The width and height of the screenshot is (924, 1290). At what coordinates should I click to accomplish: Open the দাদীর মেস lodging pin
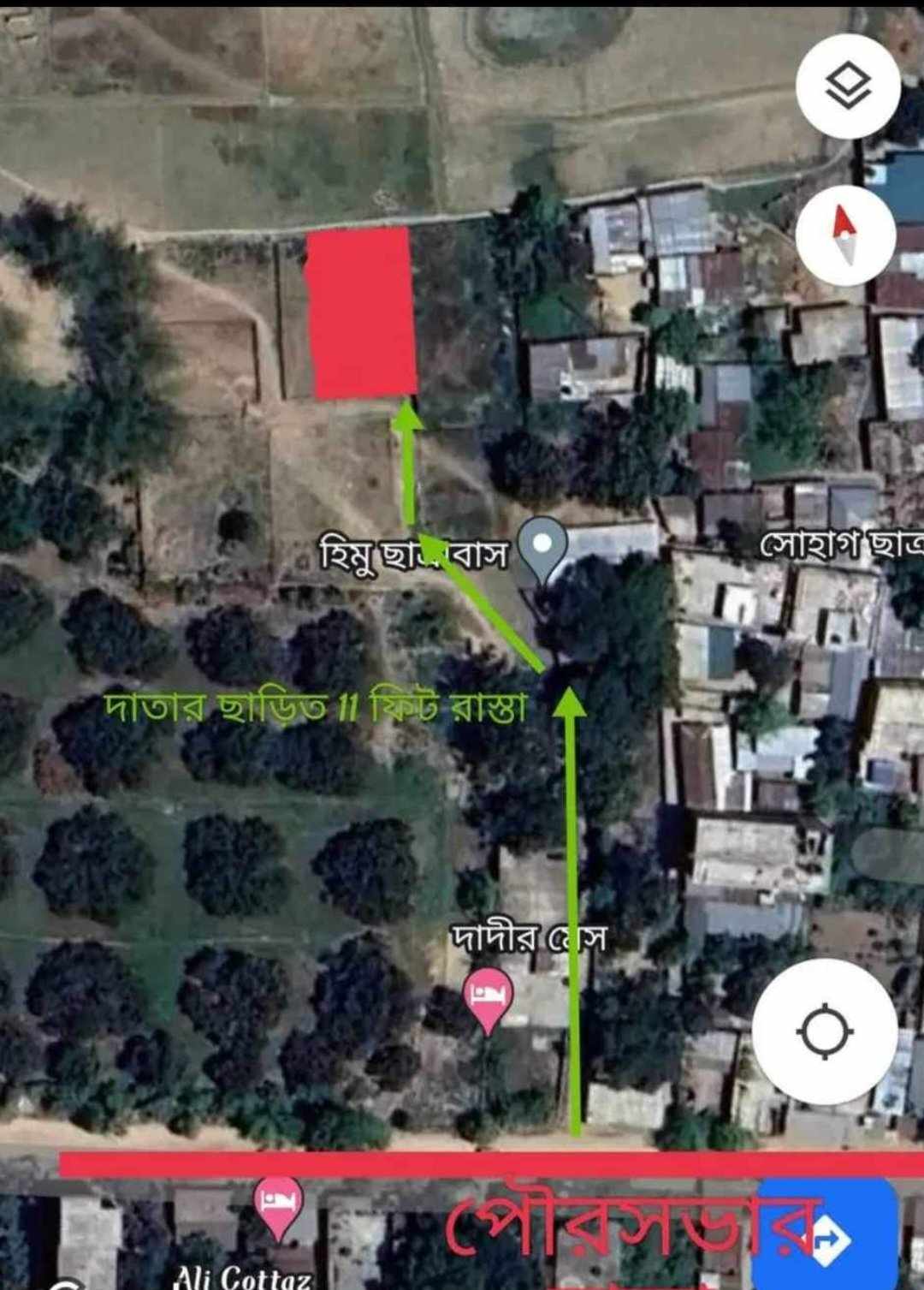(x=488, y=996)
